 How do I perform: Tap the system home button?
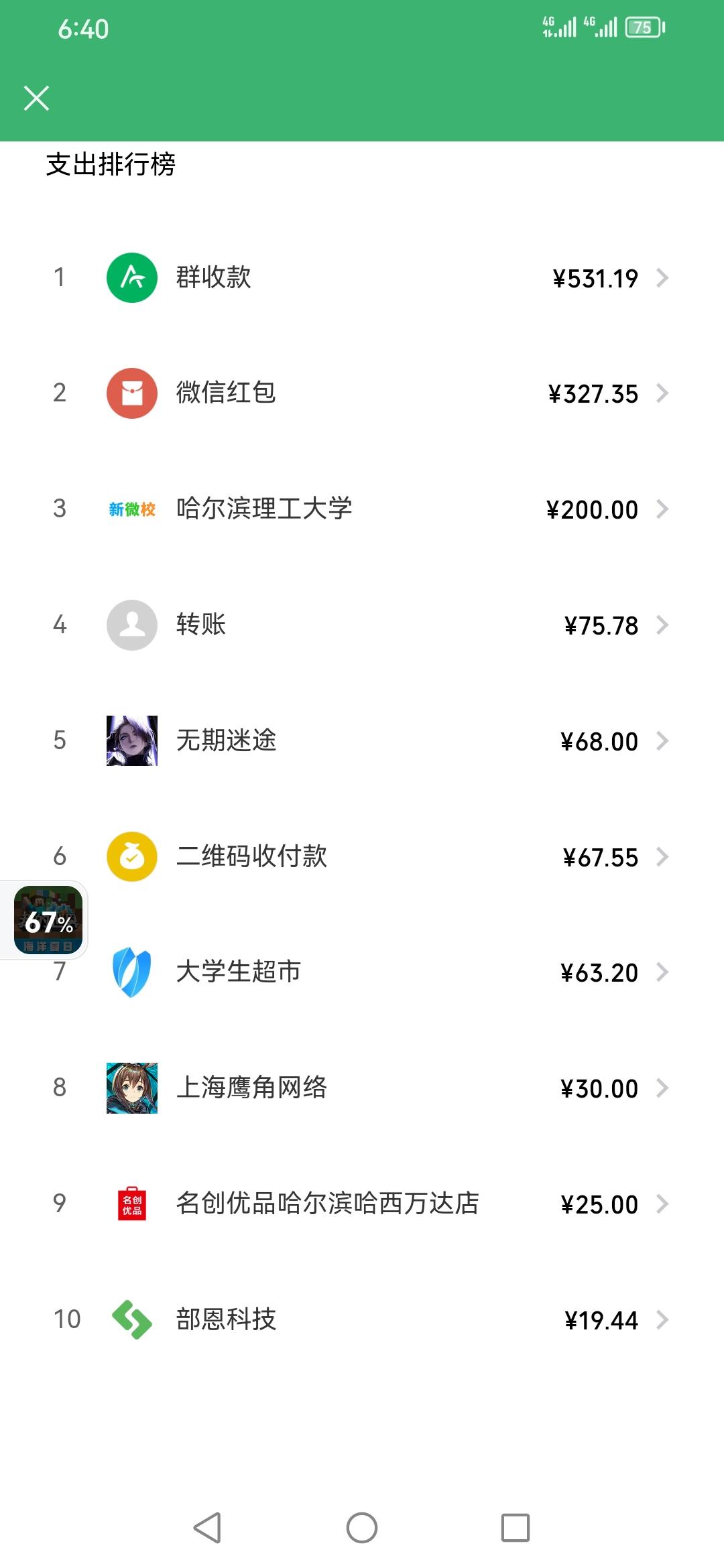tap(362, 1528)
